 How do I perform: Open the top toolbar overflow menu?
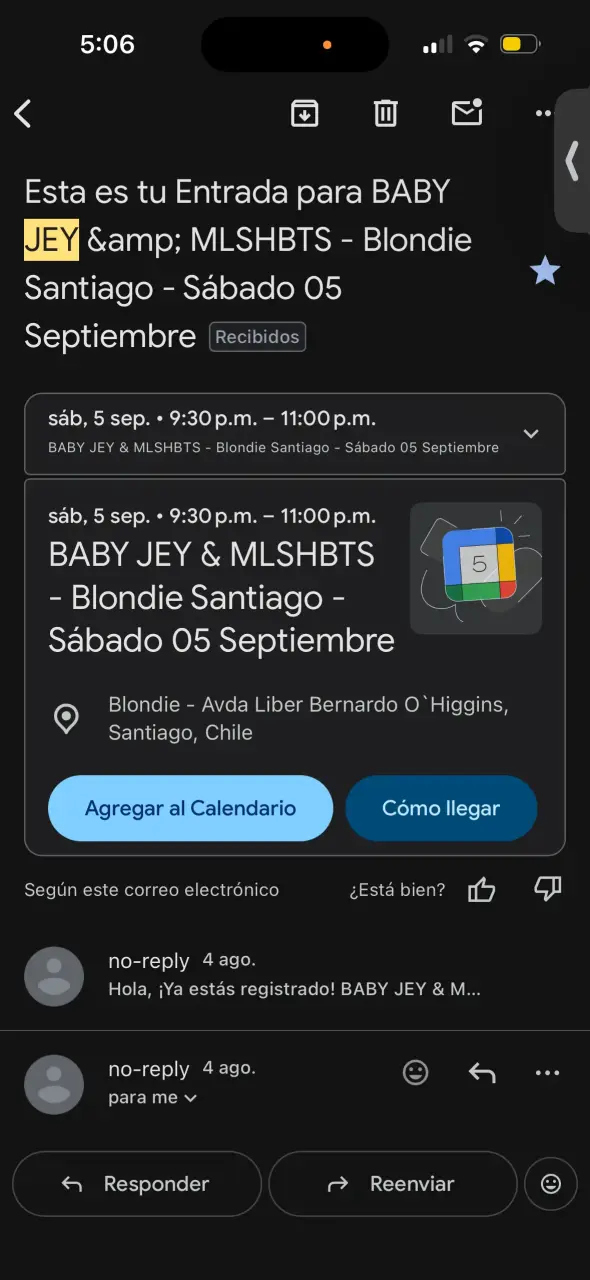(x=543, y=114)
